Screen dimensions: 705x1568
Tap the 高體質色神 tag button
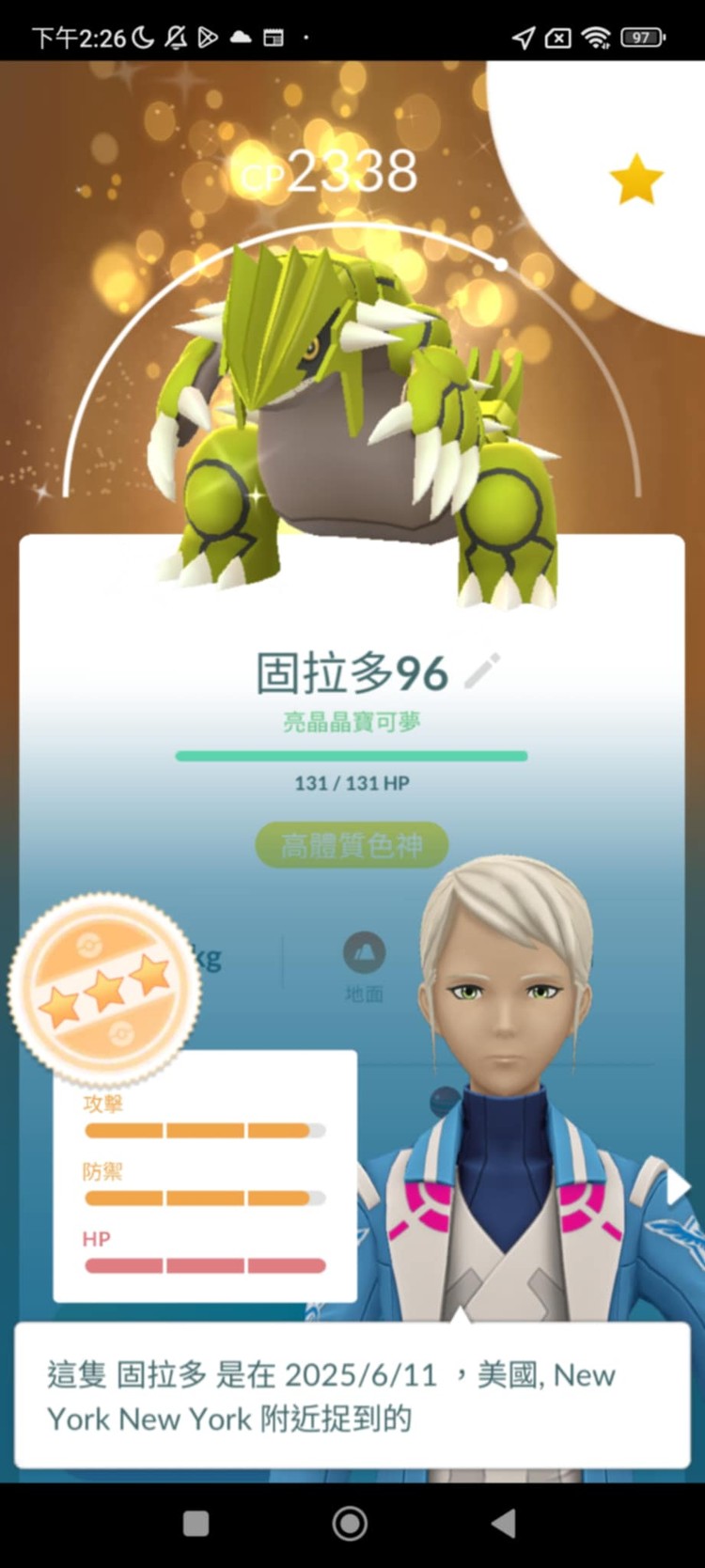352,843
